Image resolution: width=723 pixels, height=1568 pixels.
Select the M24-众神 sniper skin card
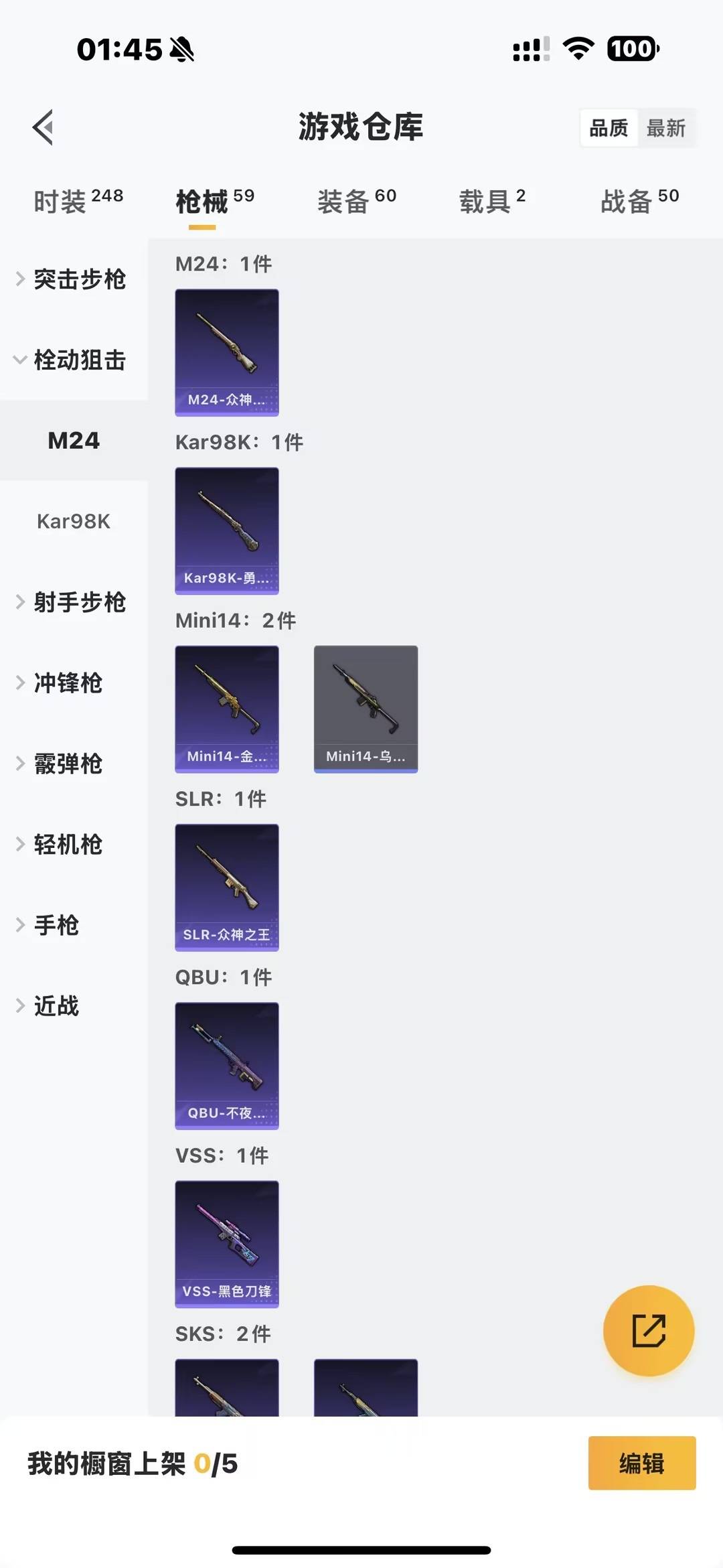227,354
